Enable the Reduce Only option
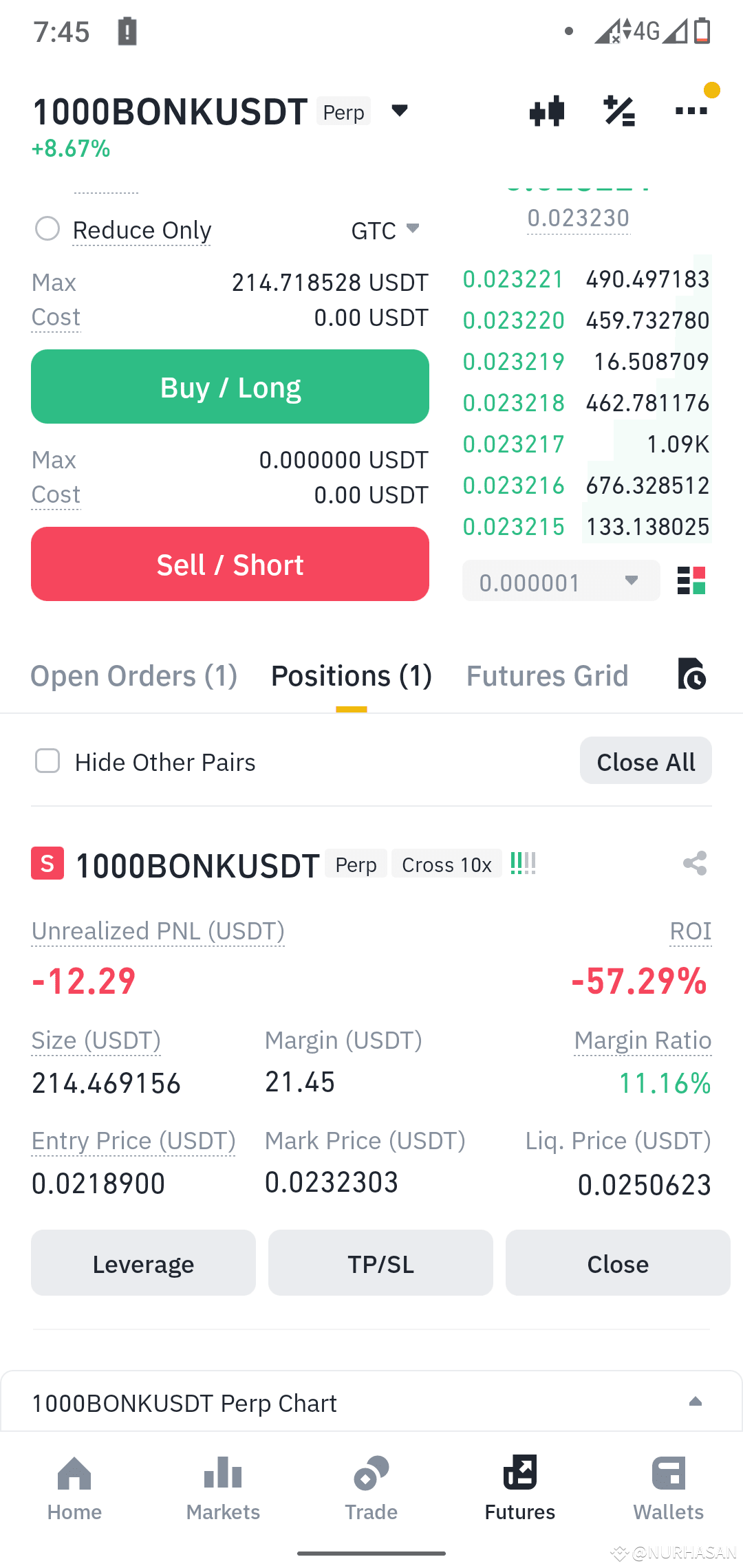Image resolution: width=743 pixels, height=1568 pixels. pyautogui.click(x=47, y=229)
